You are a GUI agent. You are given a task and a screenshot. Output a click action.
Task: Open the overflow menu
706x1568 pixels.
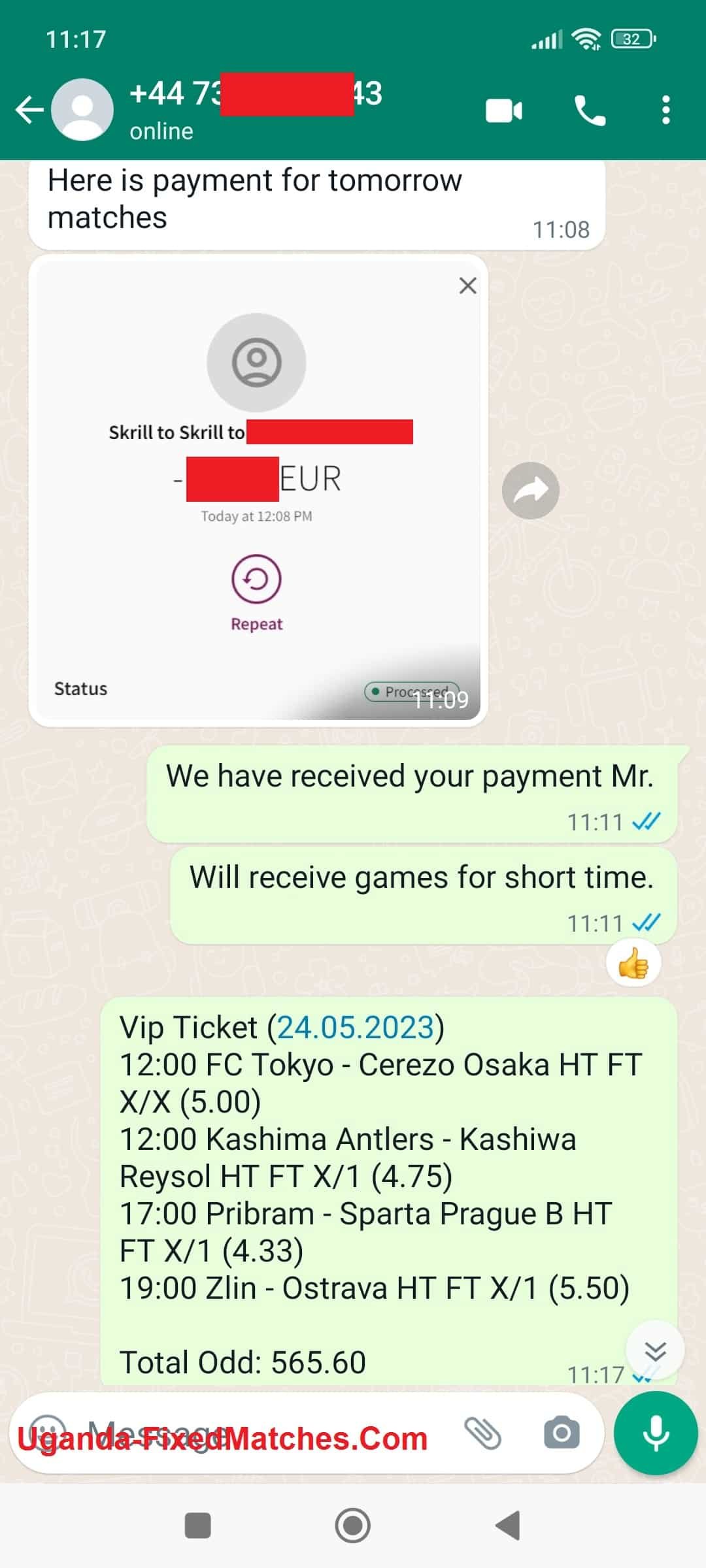(665, 110)
